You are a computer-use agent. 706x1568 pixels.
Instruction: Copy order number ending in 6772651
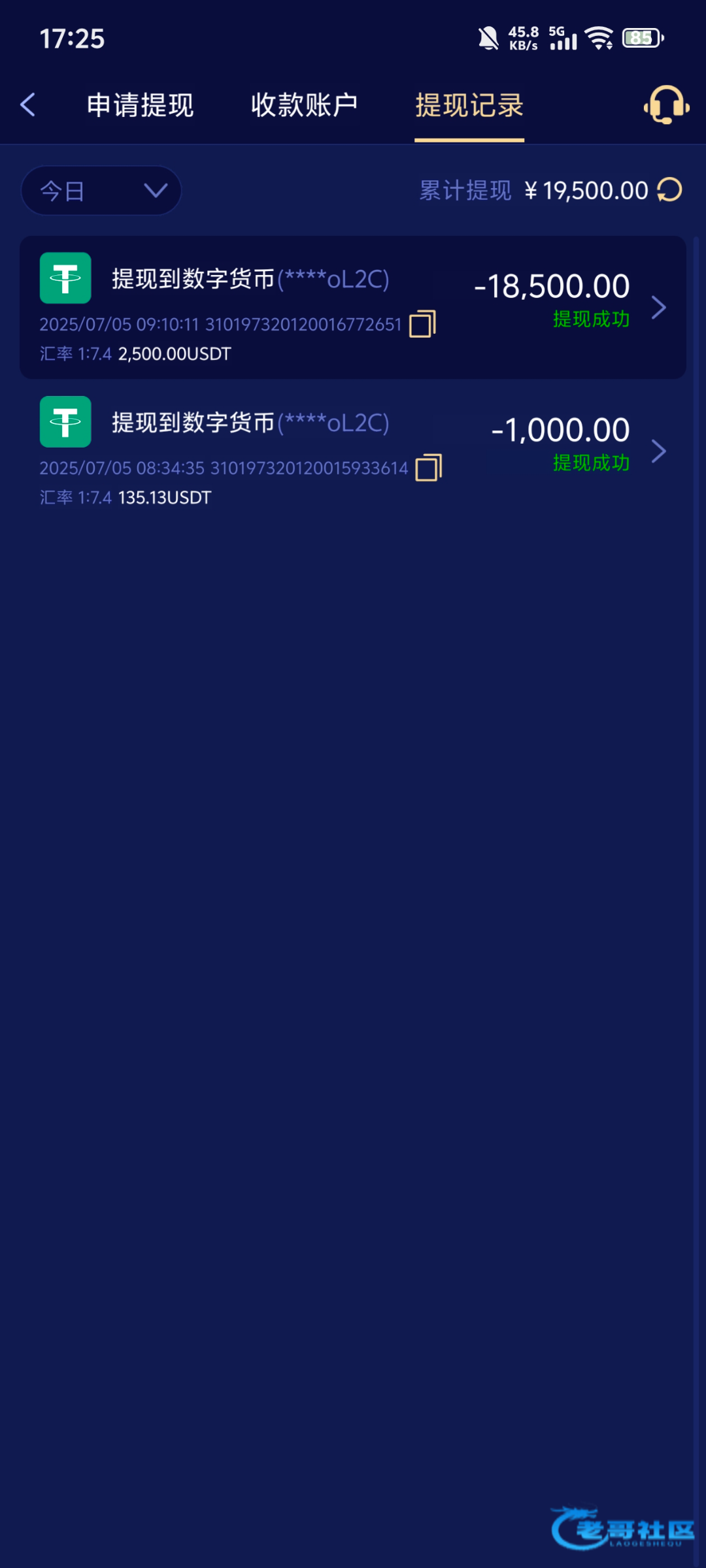point(422,324)
